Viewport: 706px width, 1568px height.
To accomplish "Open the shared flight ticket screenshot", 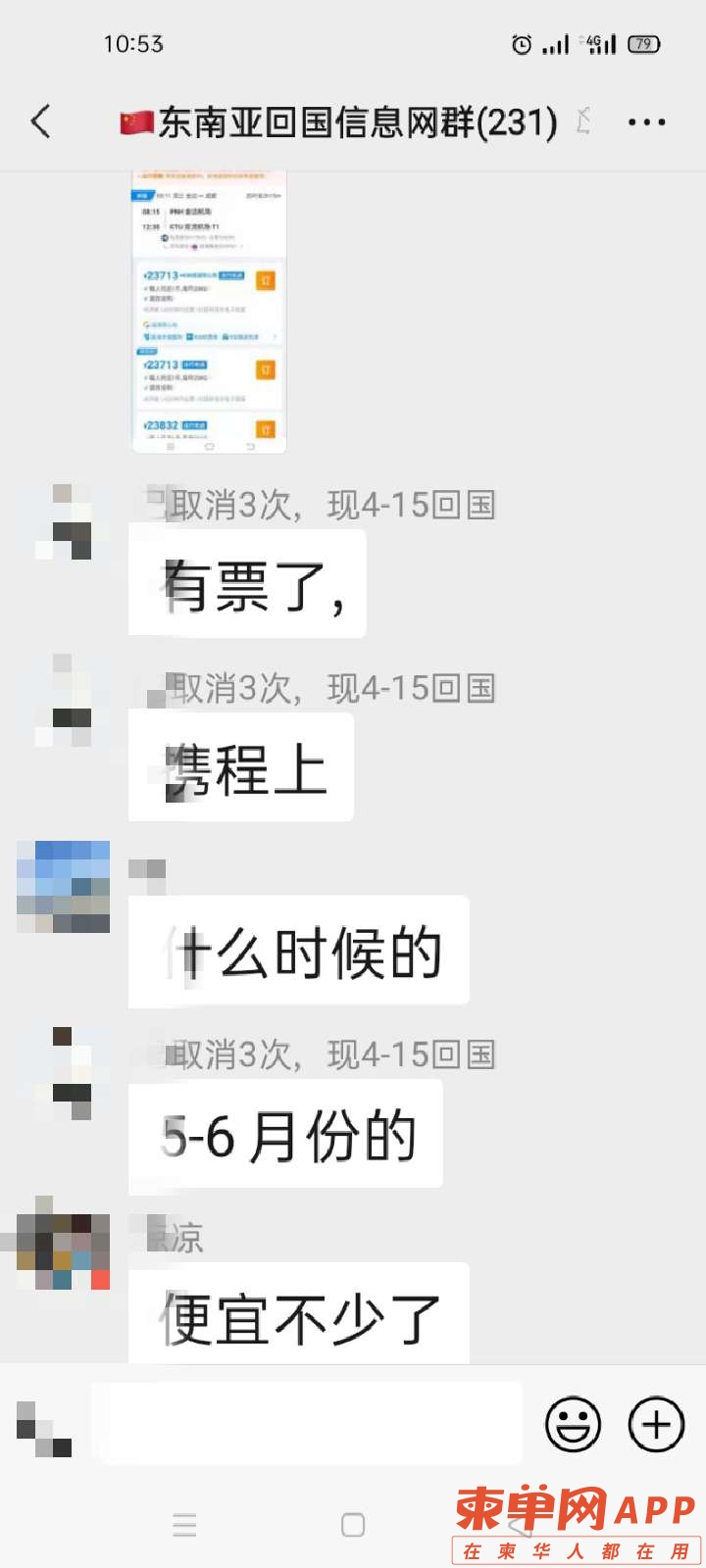I will [x=209, y=312].
